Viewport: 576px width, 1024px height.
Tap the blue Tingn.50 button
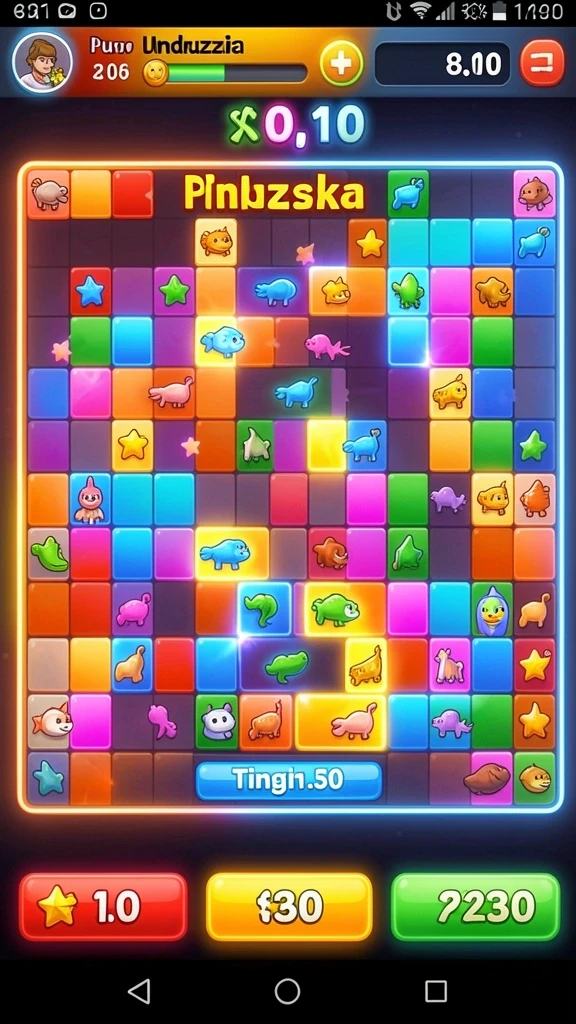(x=289, y=780)
